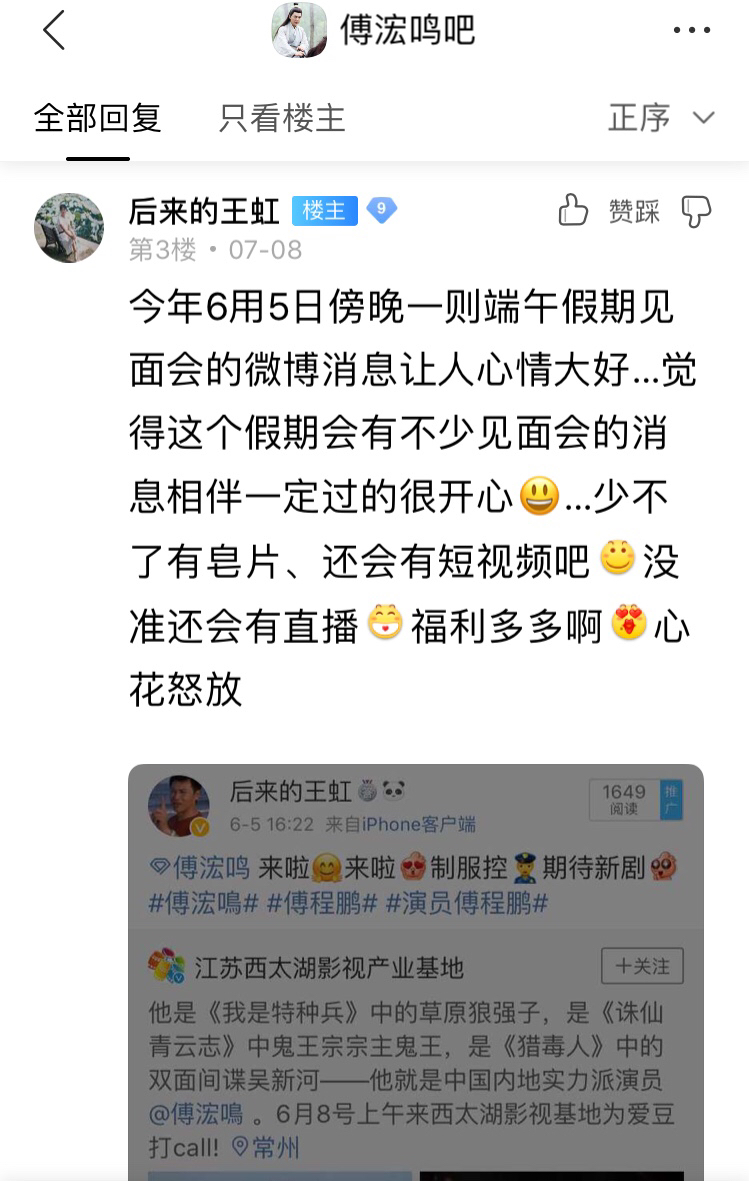Like the third-floor reply with thumbs up
The height and width of the screenshot is (1181, 749).
(573, 210)
